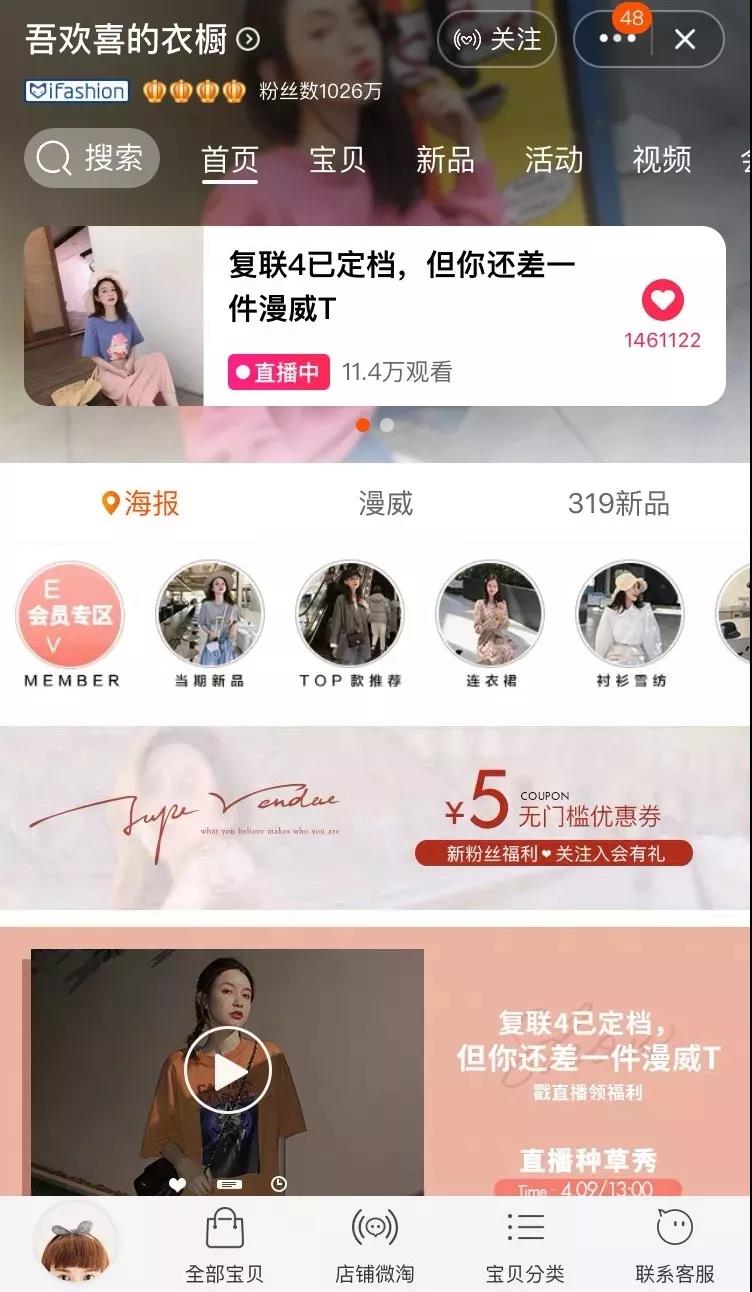Open the 当期新品 category
Viewport: 752px width, 1292px height.
click(210, 617)
